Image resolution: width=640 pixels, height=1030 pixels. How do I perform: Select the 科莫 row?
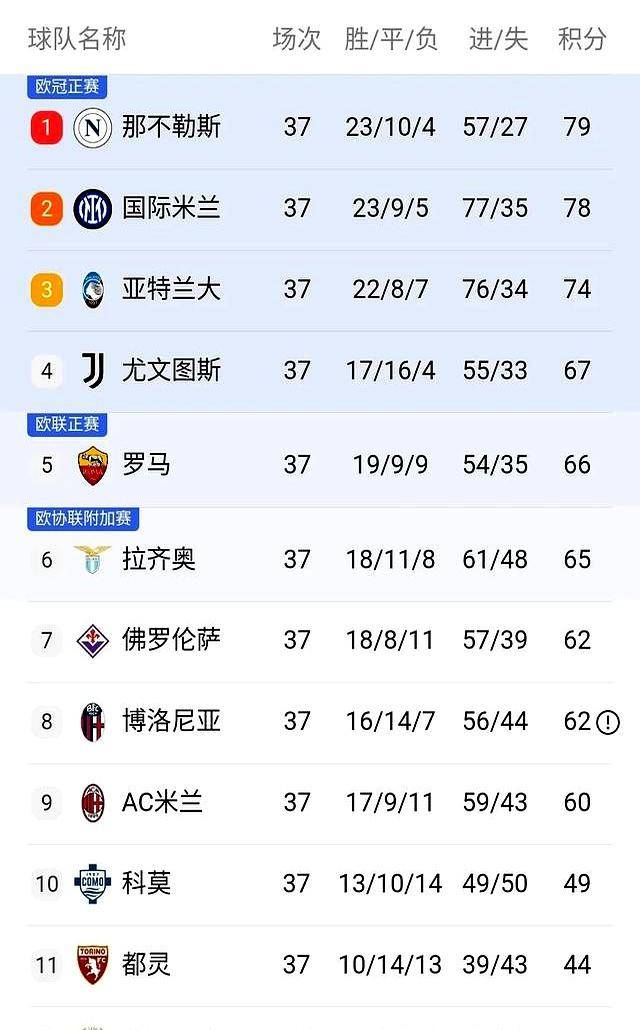[147, 883]
